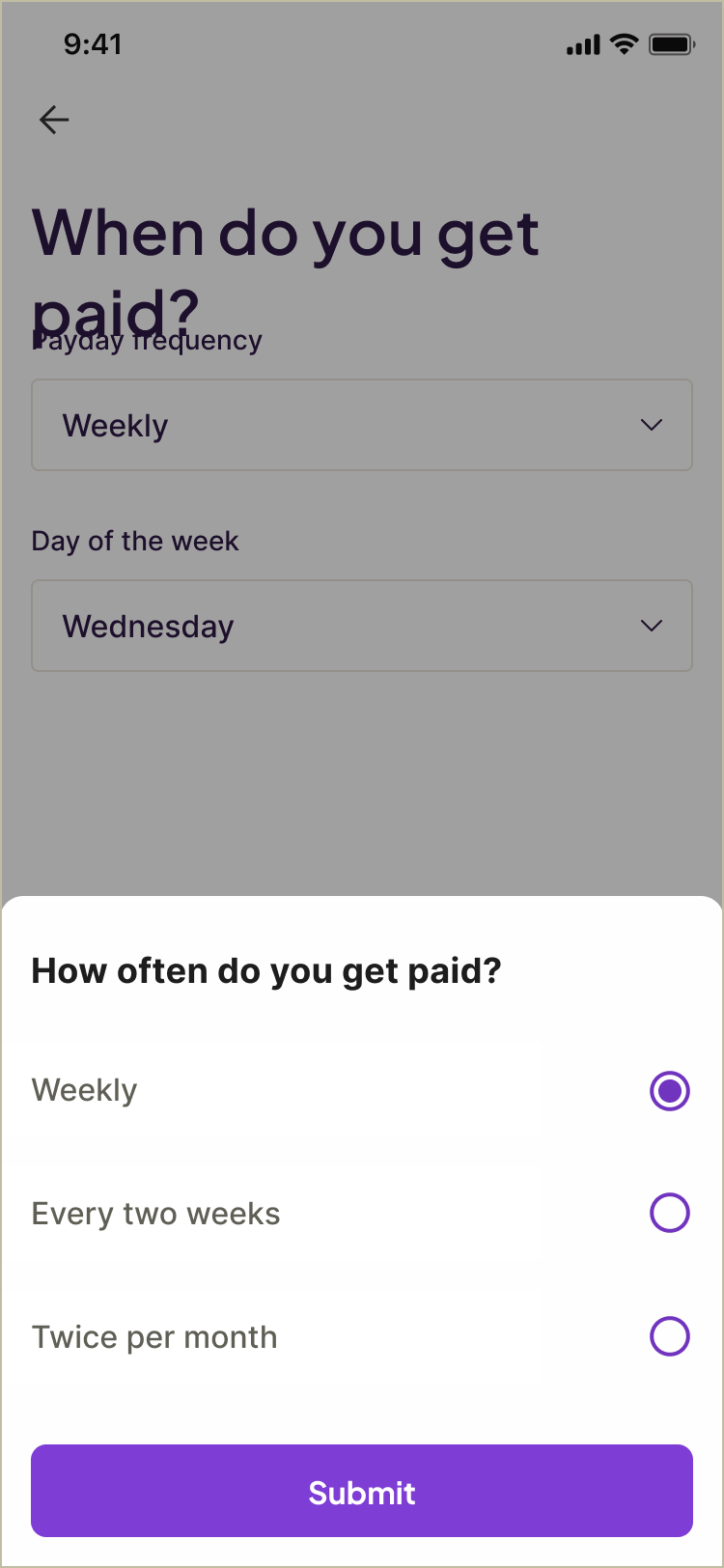Select the Weekly radio option
724x1568 pixels.
(669, 1091)
